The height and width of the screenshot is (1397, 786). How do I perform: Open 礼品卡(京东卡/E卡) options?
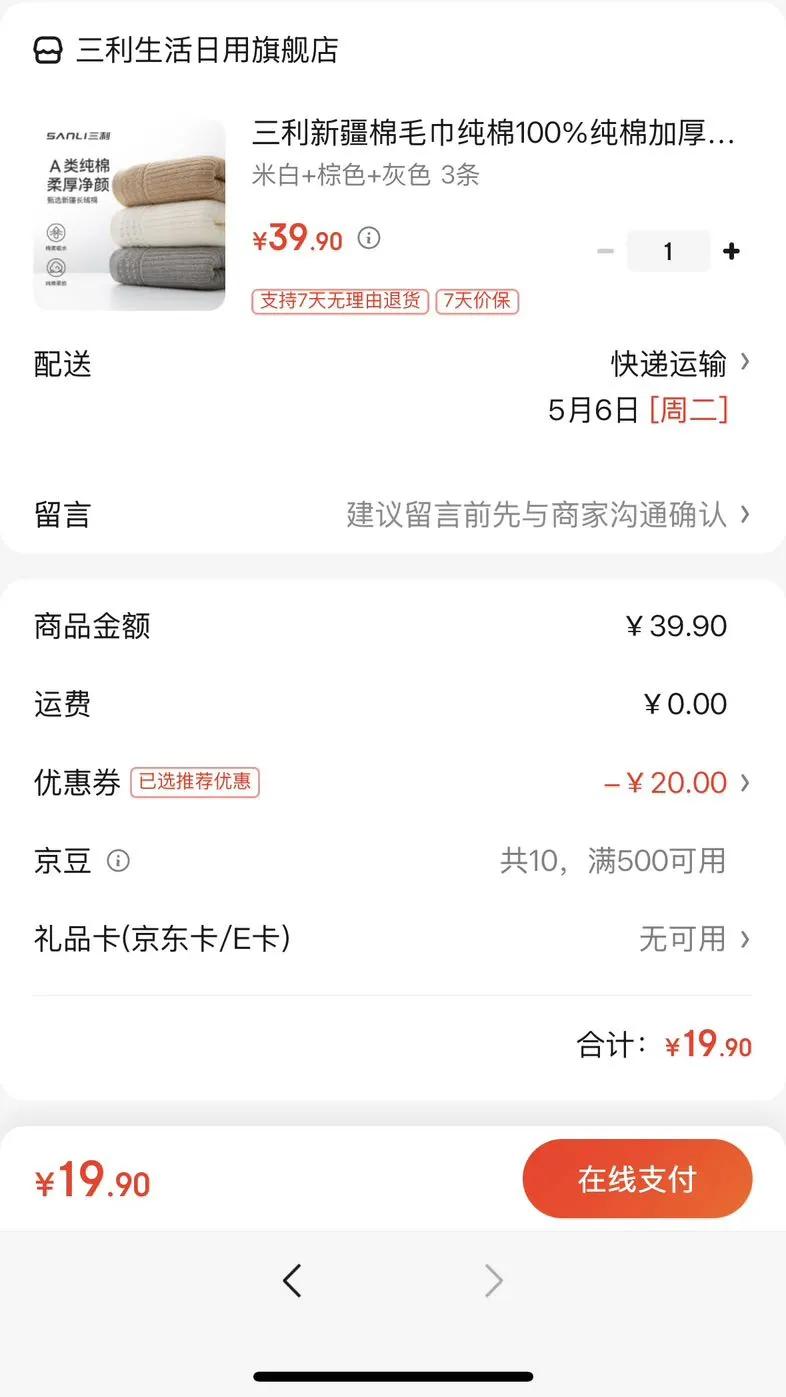click(x=692, y=939)
